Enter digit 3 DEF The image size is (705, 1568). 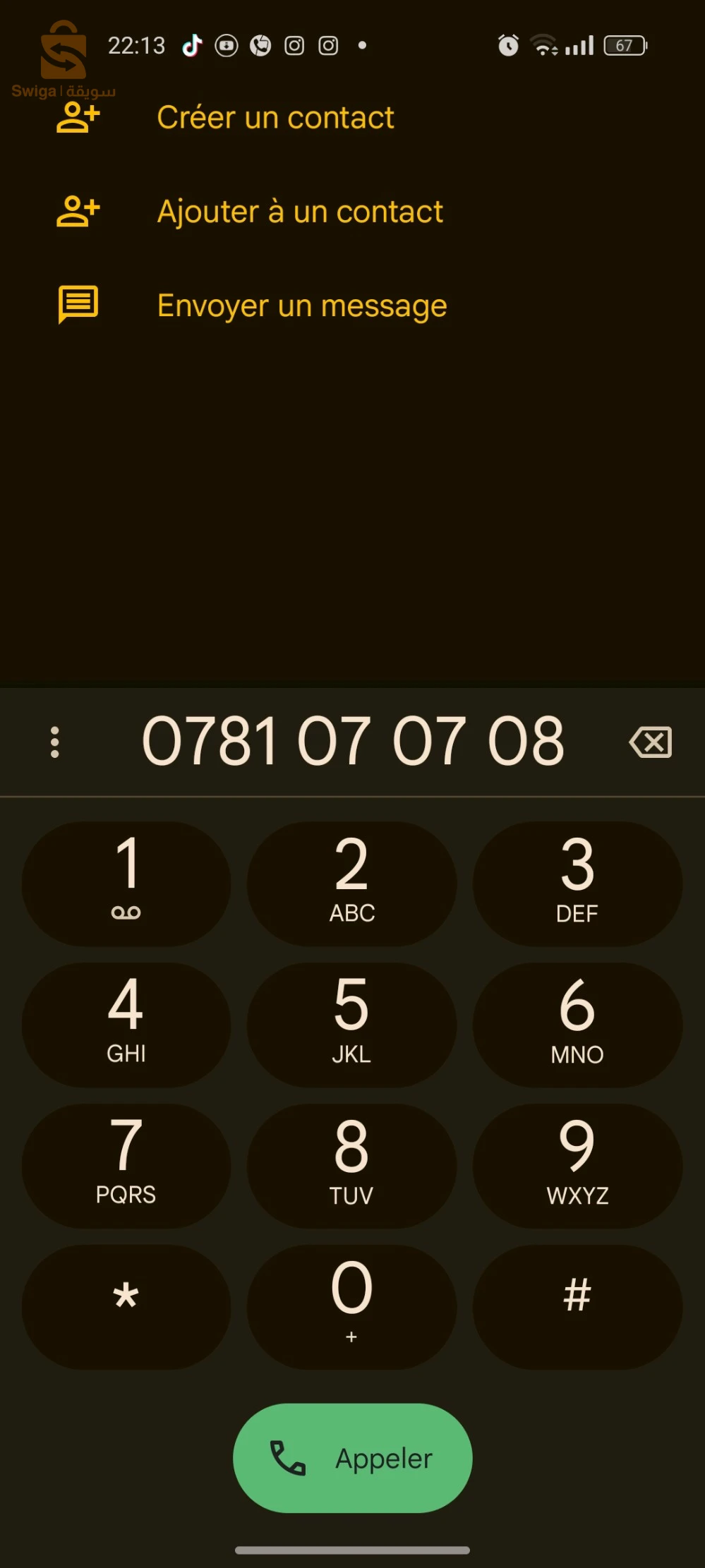[x=577, y=883]
